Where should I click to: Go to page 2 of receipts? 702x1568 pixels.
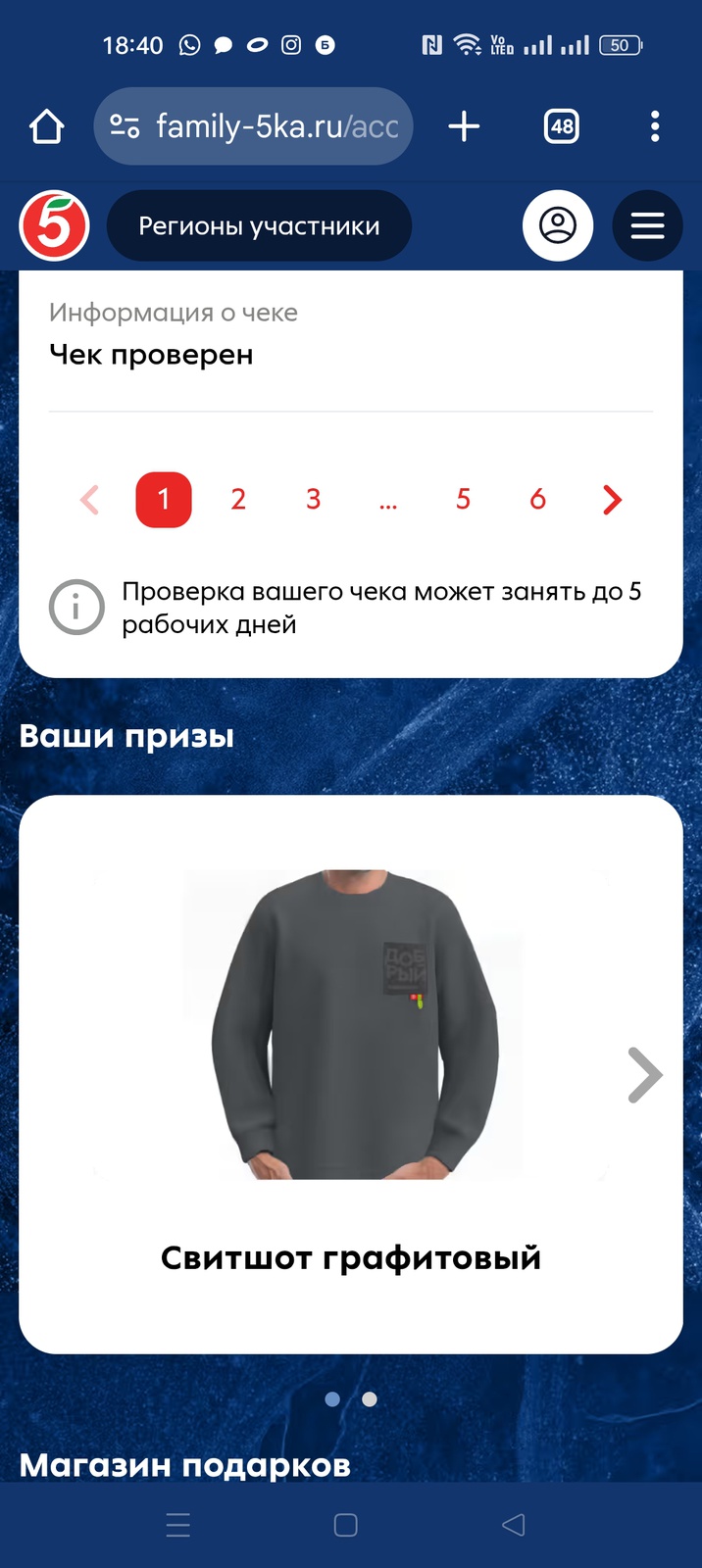(x=238, y=500)
